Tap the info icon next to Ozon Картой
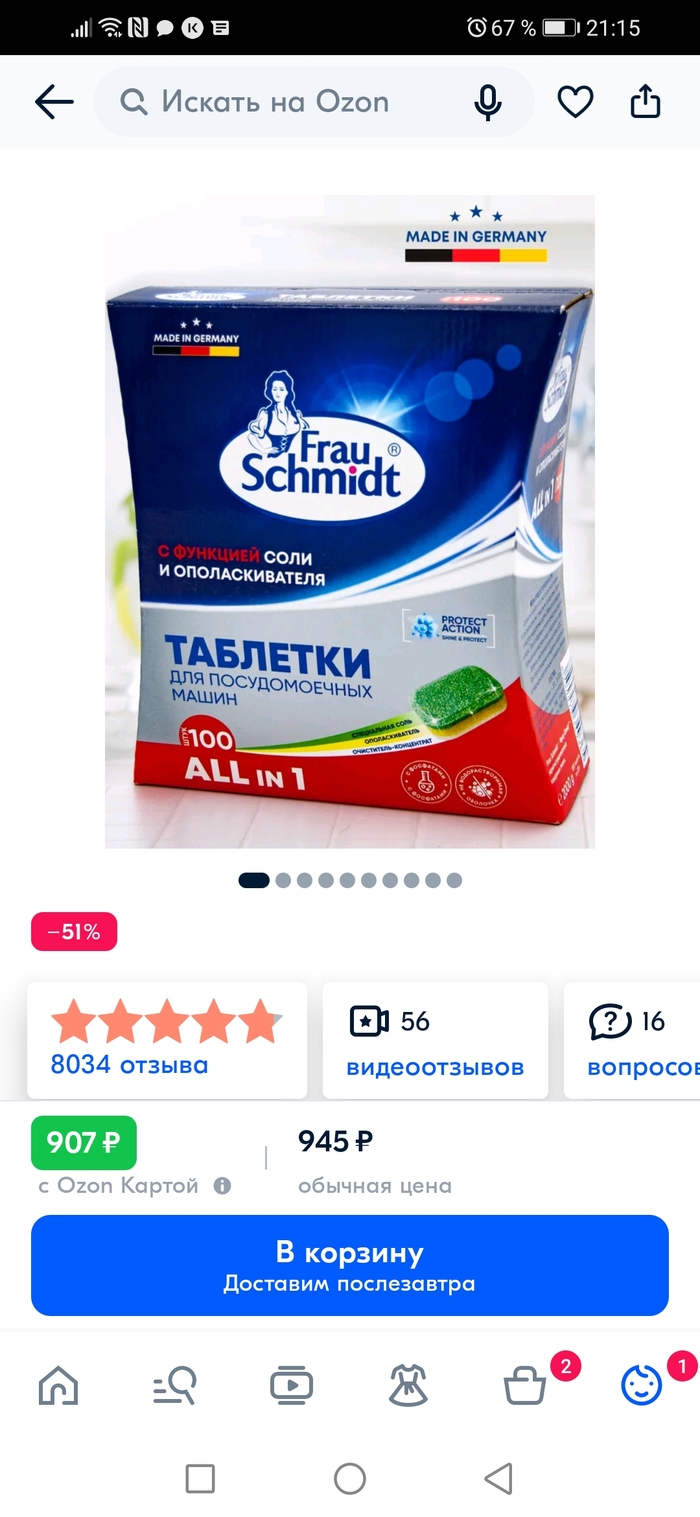Screen dimensions: 700x1517 tap(222, 1186)
